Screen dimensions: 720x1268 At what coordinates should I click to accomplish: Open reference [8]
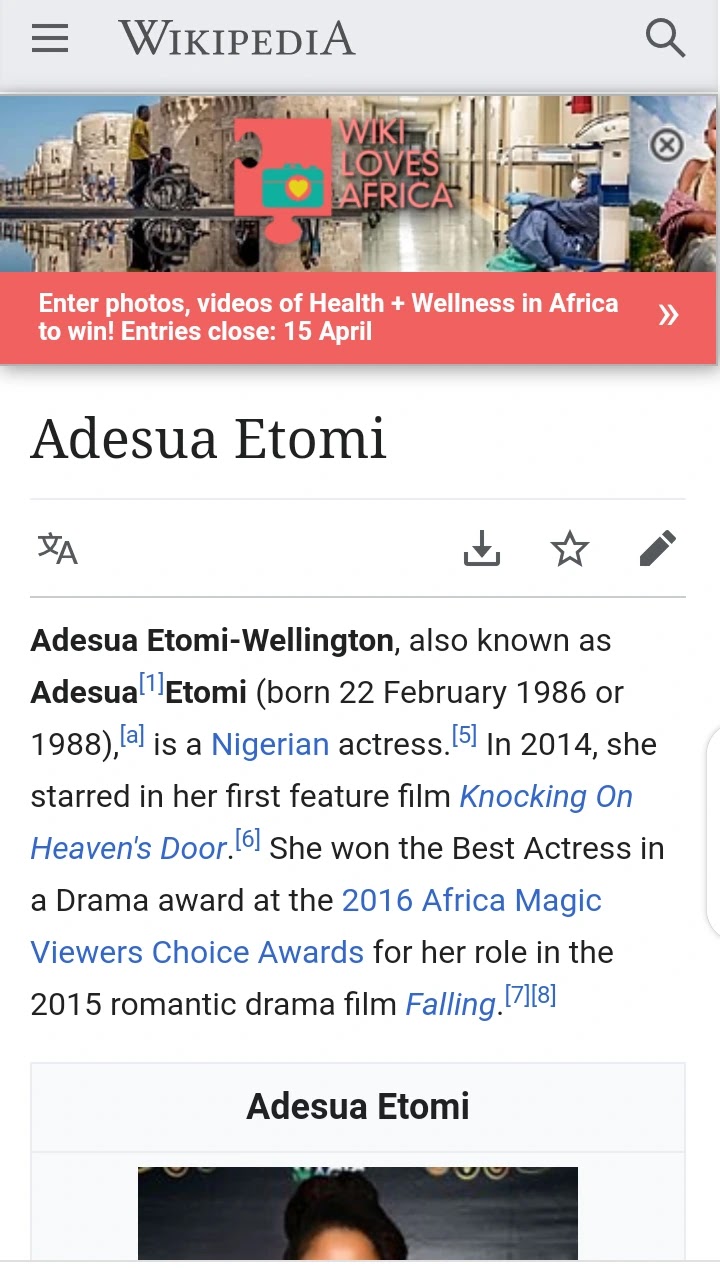click(x=543, y=997)
